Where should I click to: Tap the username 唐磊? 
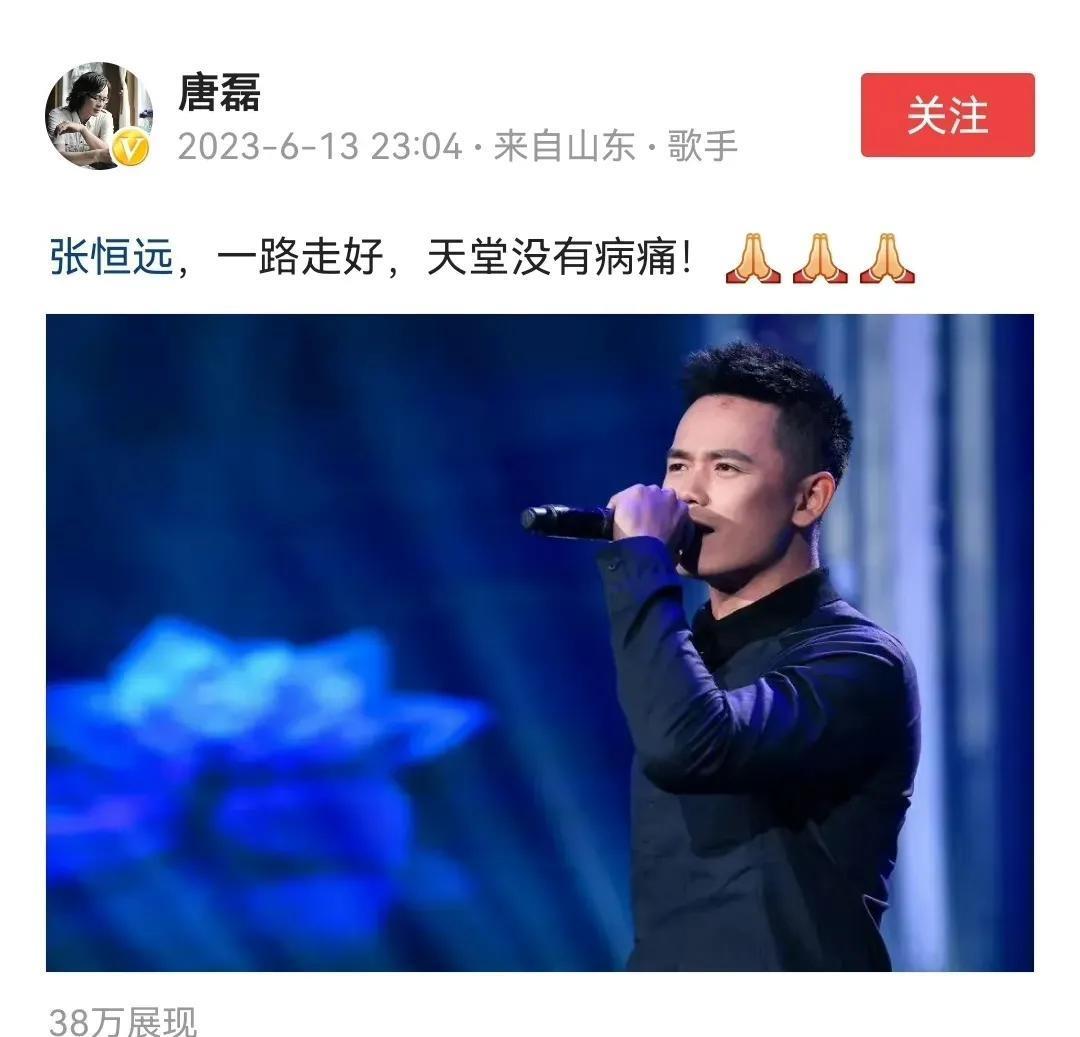tap(219, 93)
